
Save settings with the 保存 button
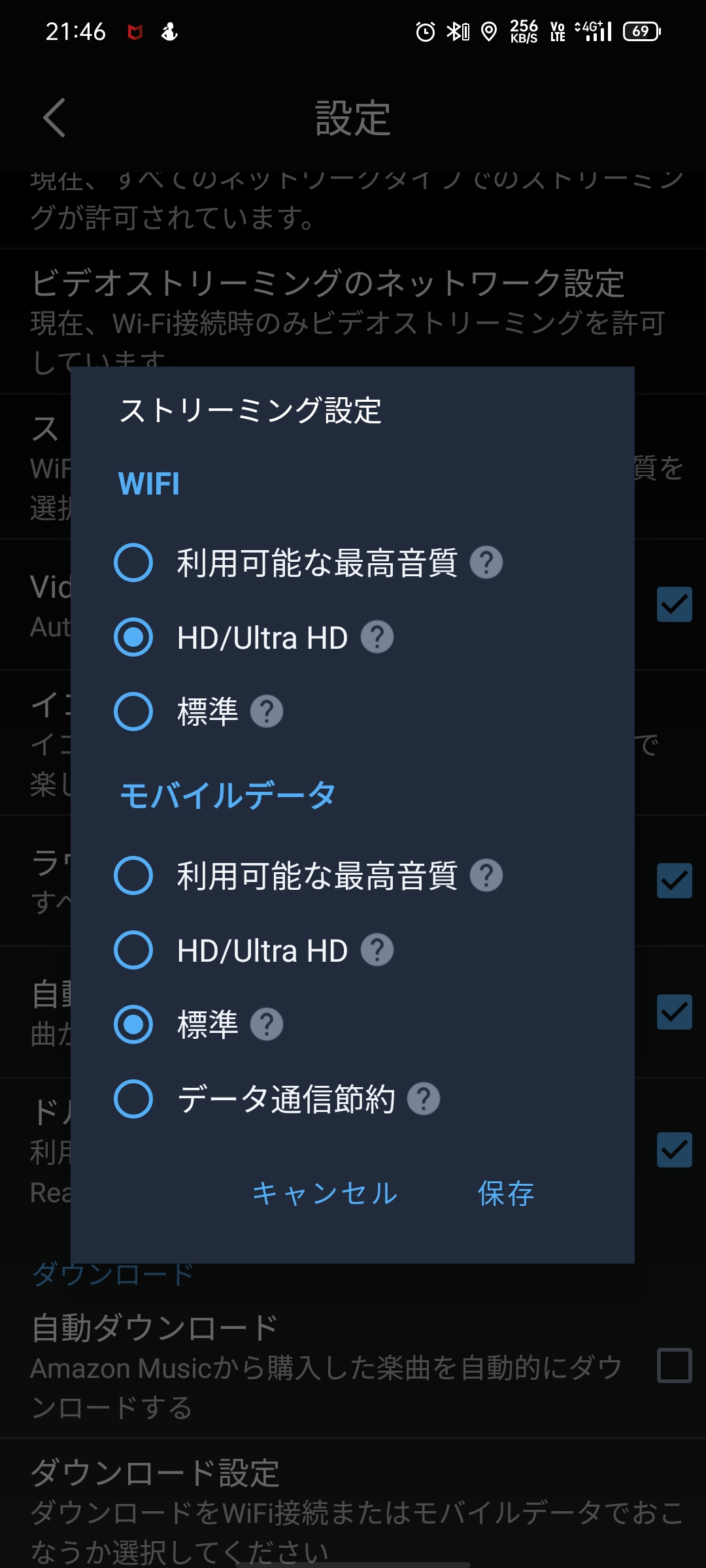point(506,1194)
